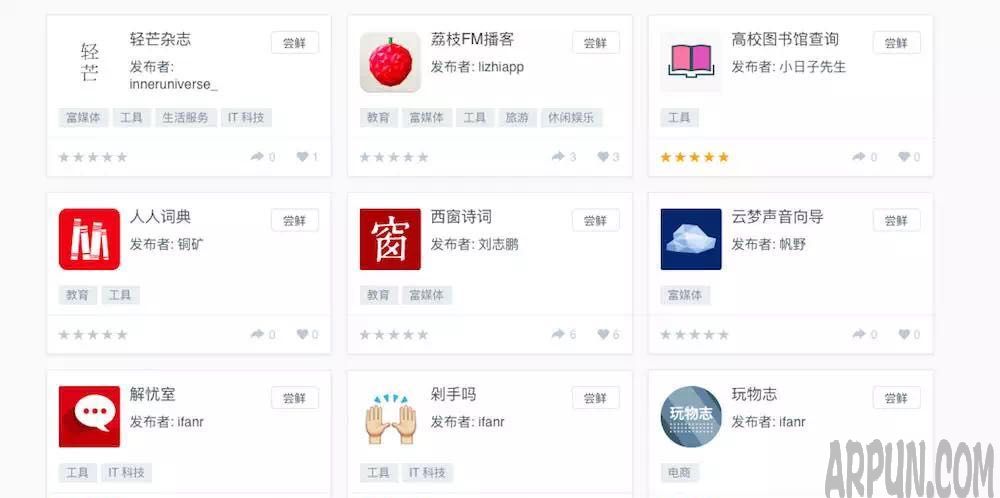Like 荔枝FM播客 with the heart icon
The width and height of the screenshot is (1000, 498).
(x=604, y=157)
